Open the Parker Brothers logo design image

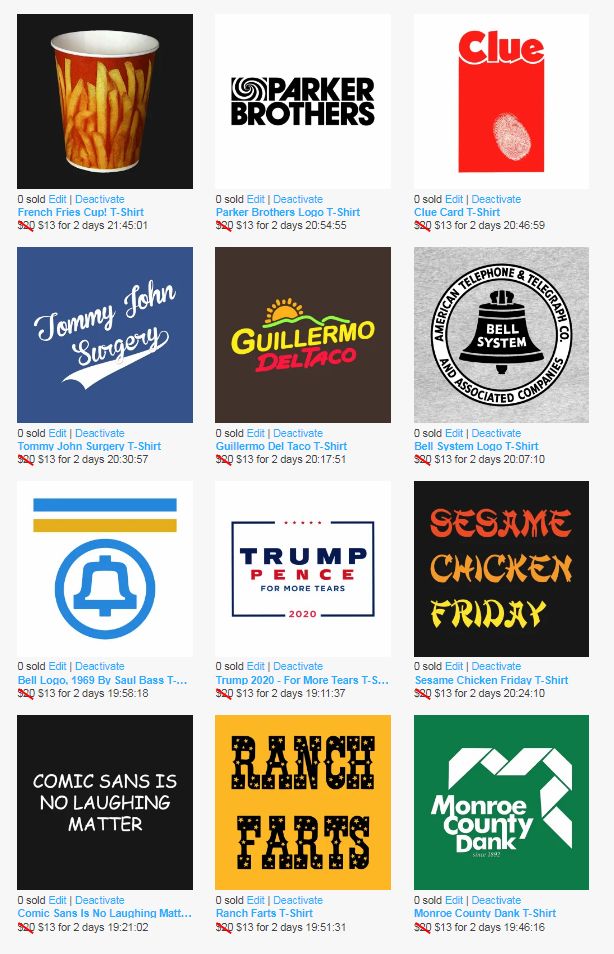pos(303,101)
